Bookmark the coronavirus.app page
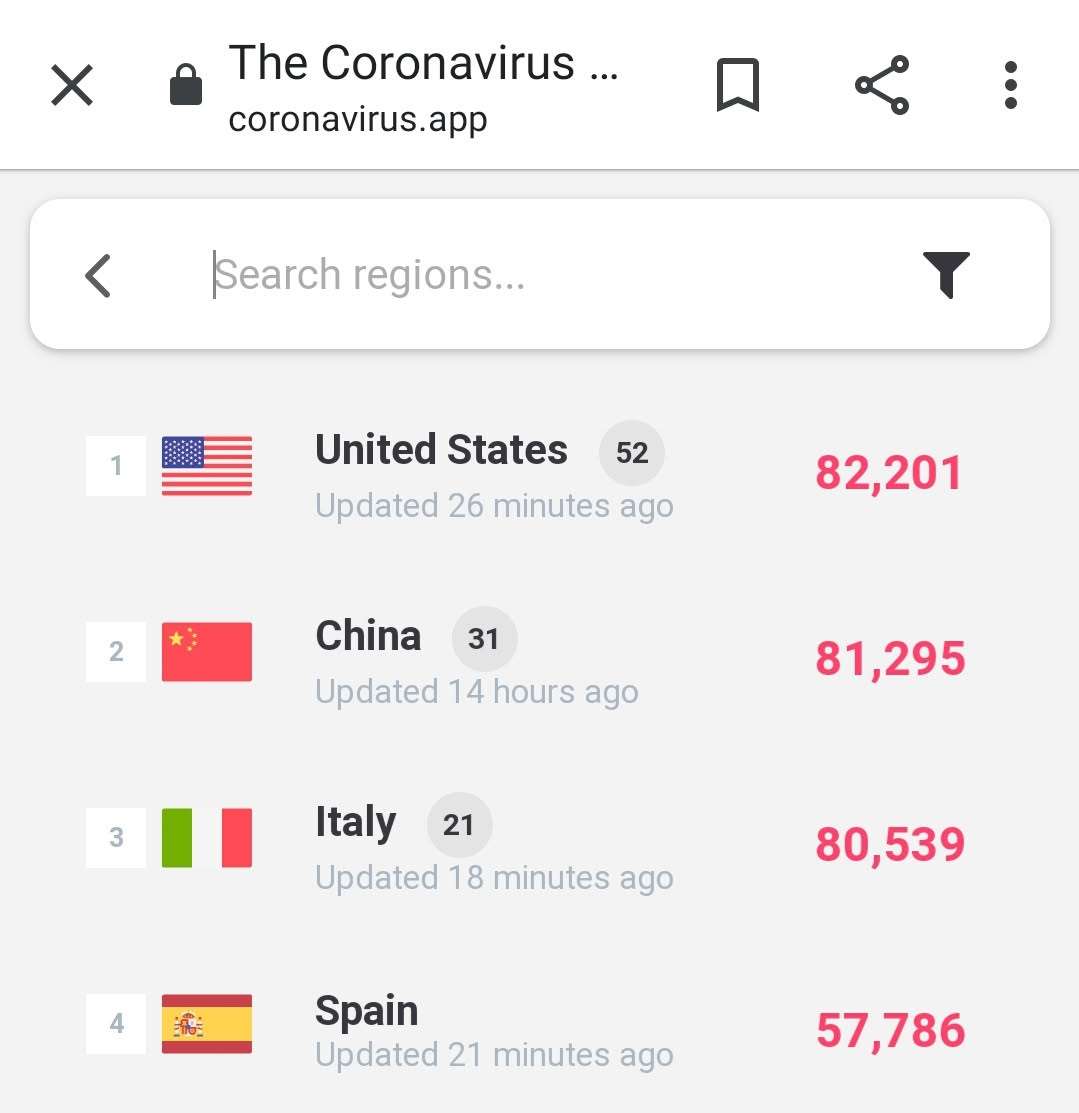This screenshot has height=1113, width=1079. (738, 85)
